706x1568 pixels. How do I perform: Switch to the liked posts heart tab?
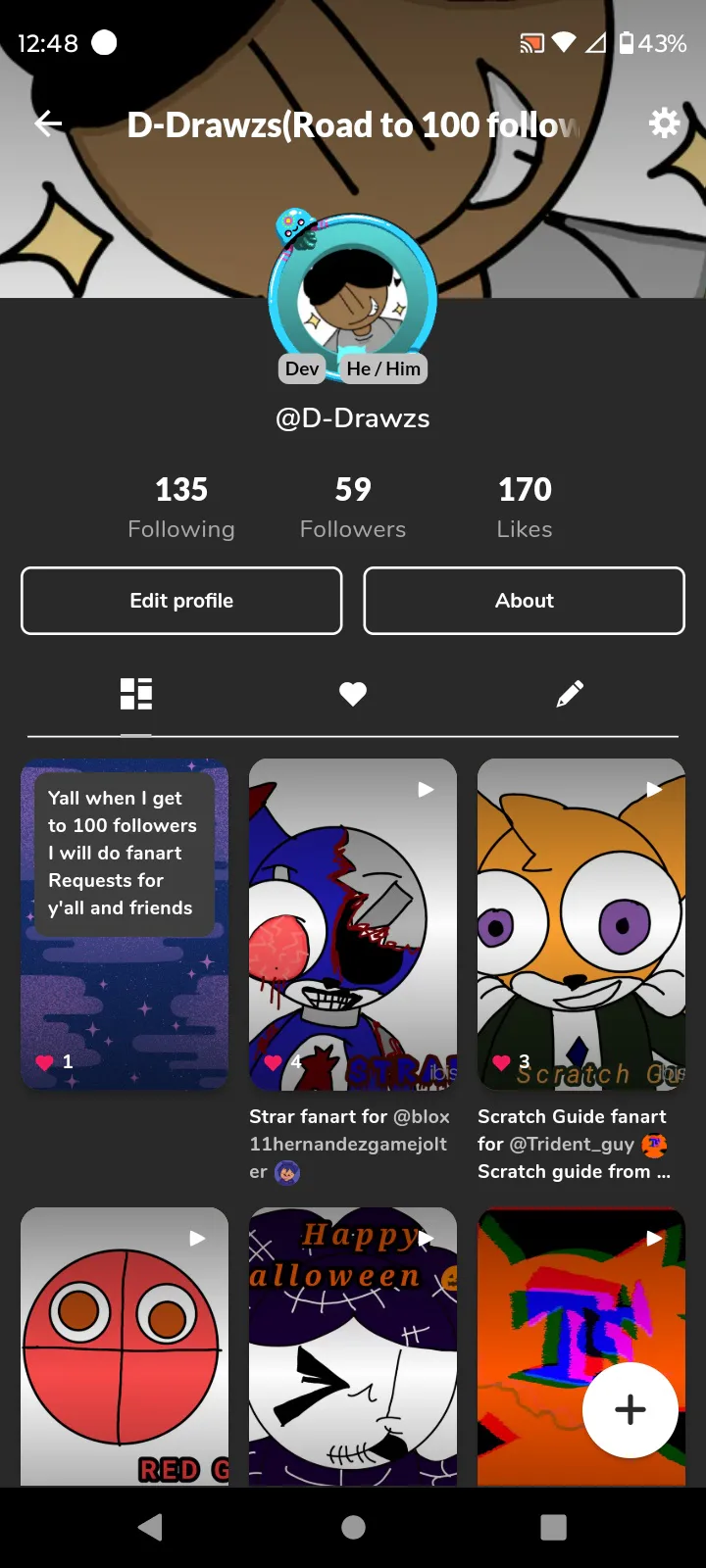[353, 694]
